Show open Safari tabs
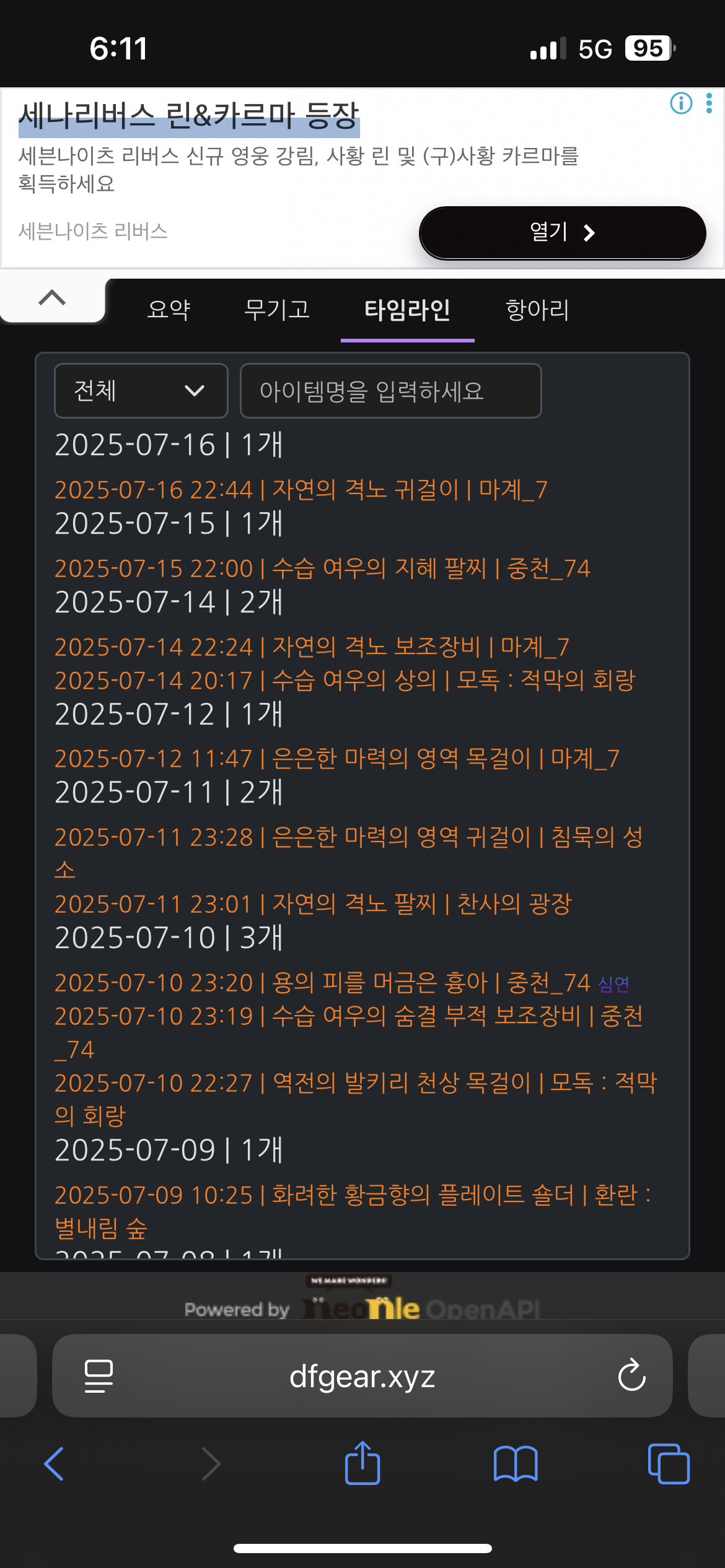Viewport: 725px width, 1568px height. [x=668, y=1464]
